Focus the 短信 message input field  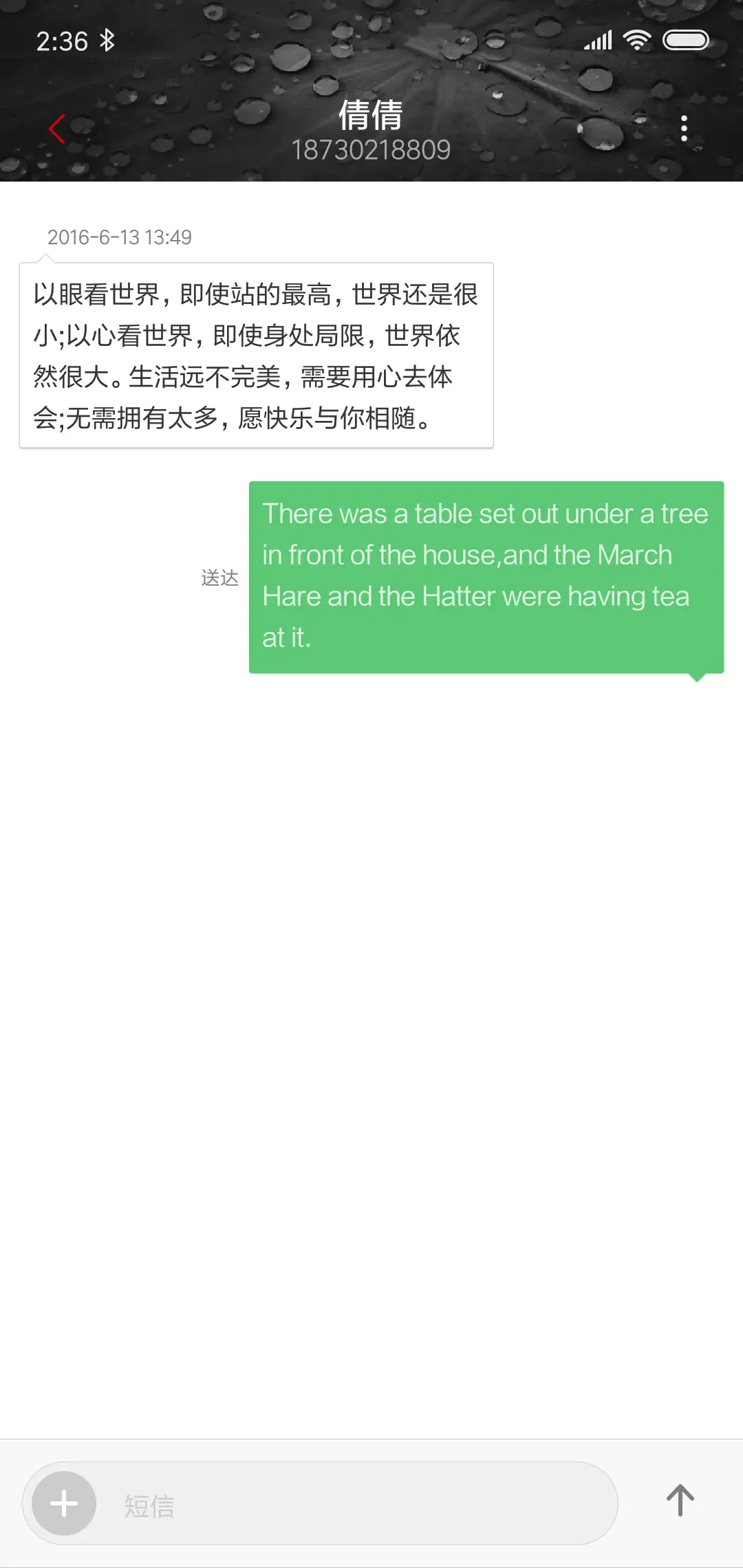[x=358, y=1505]
